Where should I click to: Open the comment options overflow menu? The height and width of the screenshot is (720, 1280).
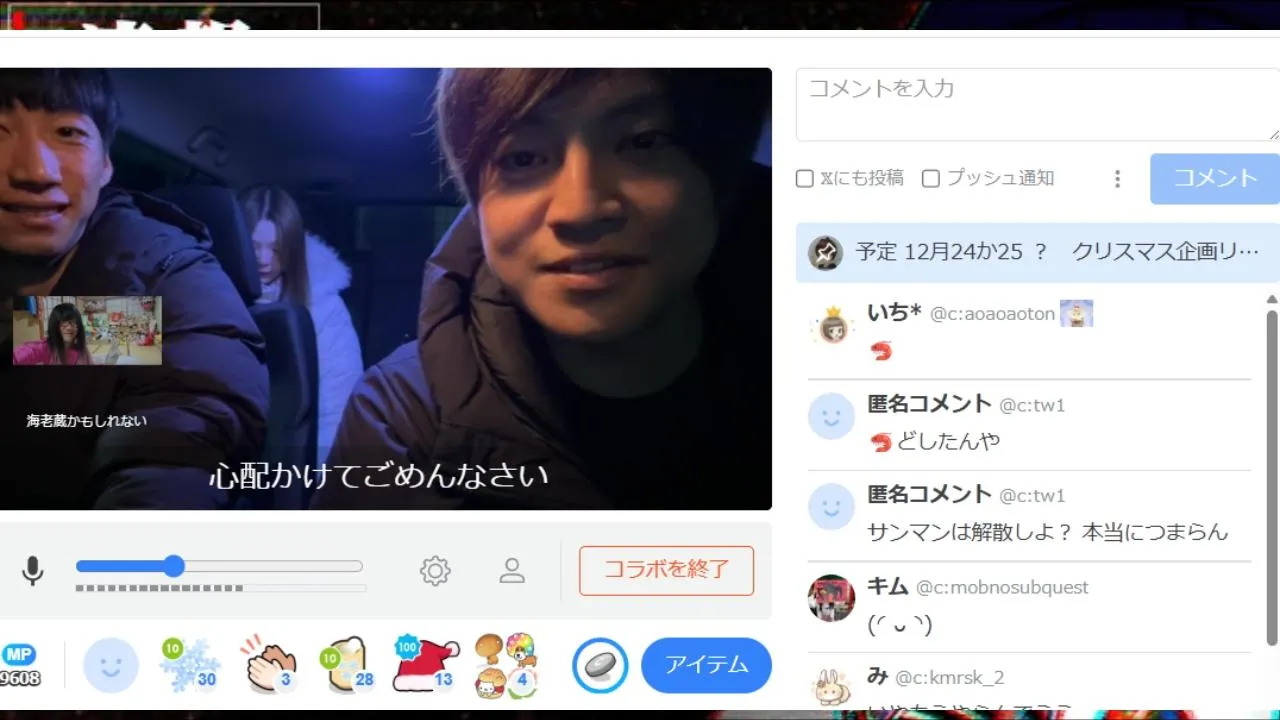coord(1117,179)
